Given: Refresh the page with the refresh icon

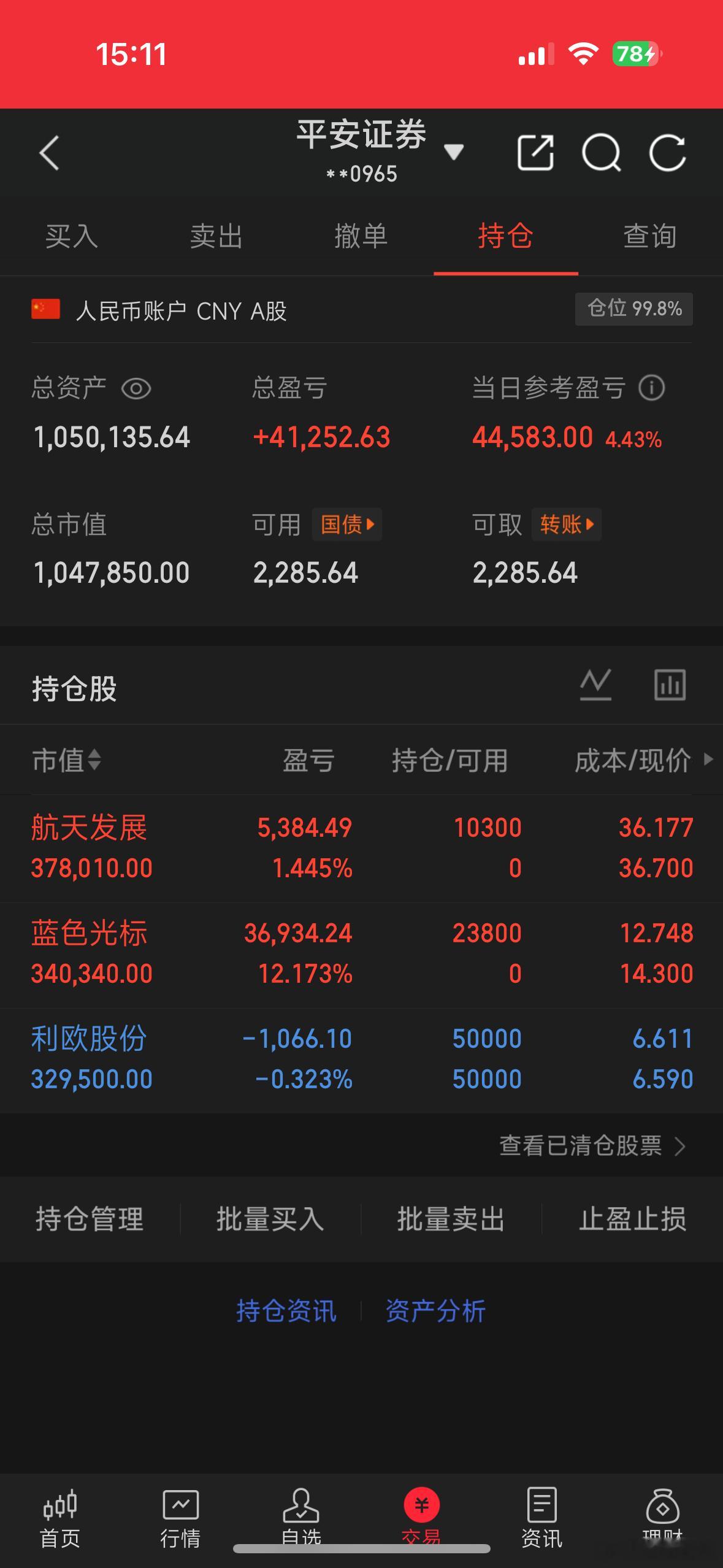Looking at the screenshot, I should click(668, 153).
